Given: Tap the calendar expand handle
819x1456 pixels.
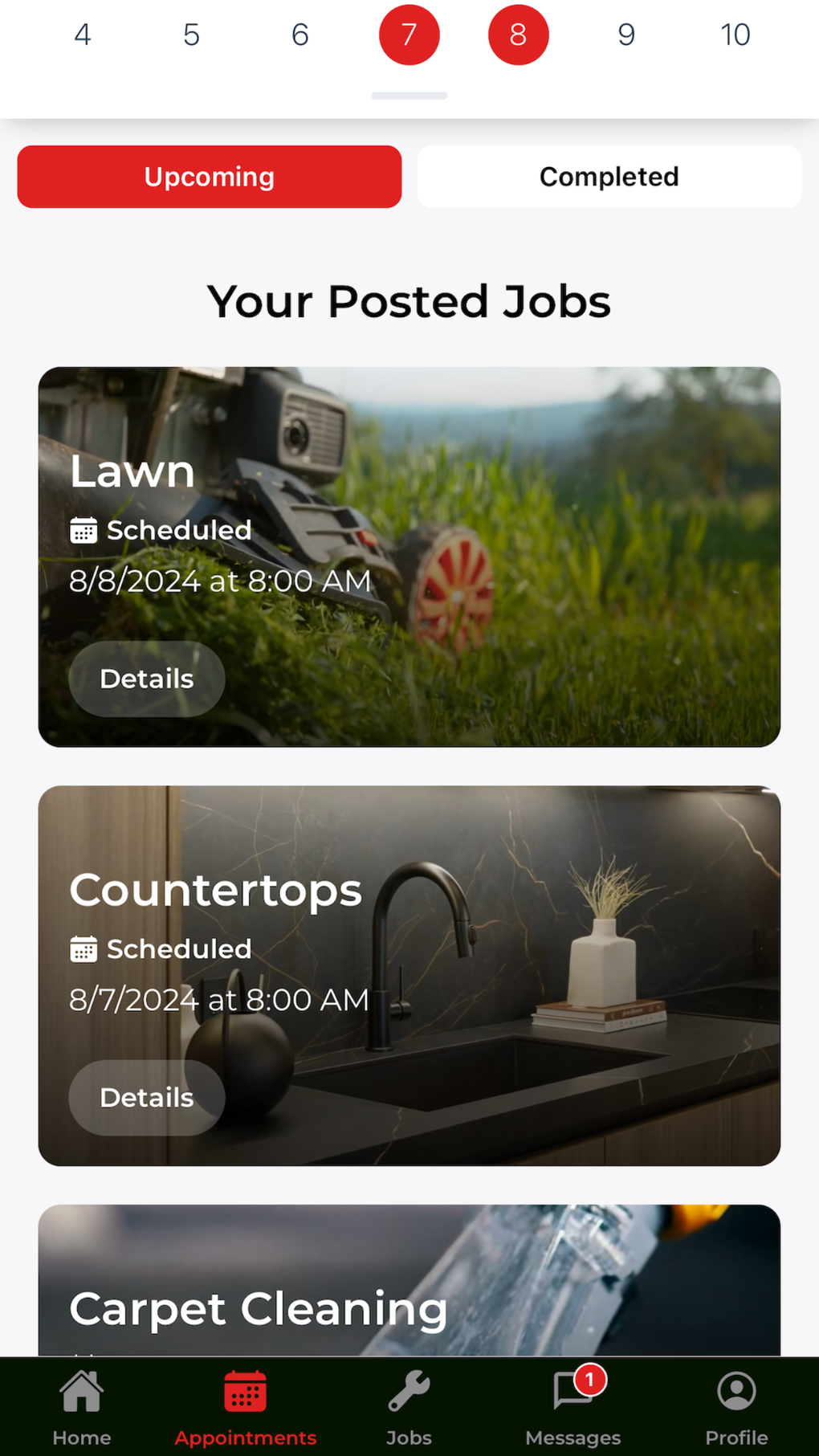Looking at the screenshot, I should pyautogui.click(x=409, y=96).
